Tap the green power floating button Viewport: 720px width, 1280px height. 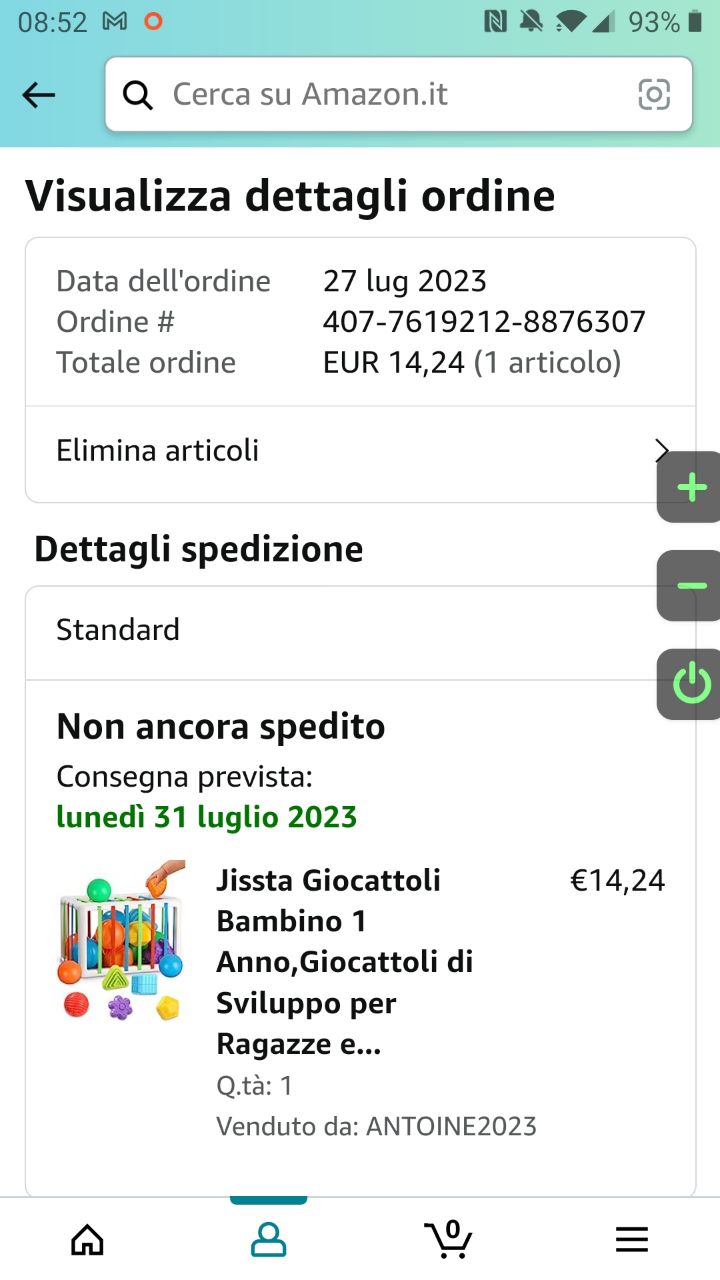[691, 684]
